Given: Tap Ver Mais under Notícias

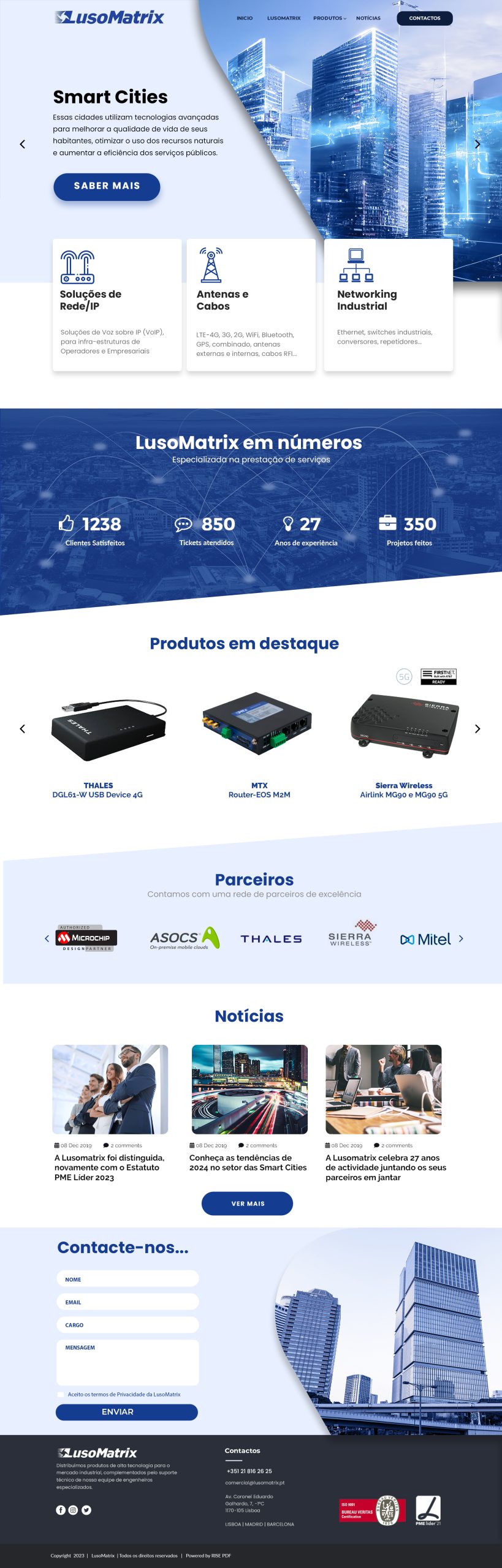Looking at the screenshot, I should pyautogui.click(x=247, y=1203).
